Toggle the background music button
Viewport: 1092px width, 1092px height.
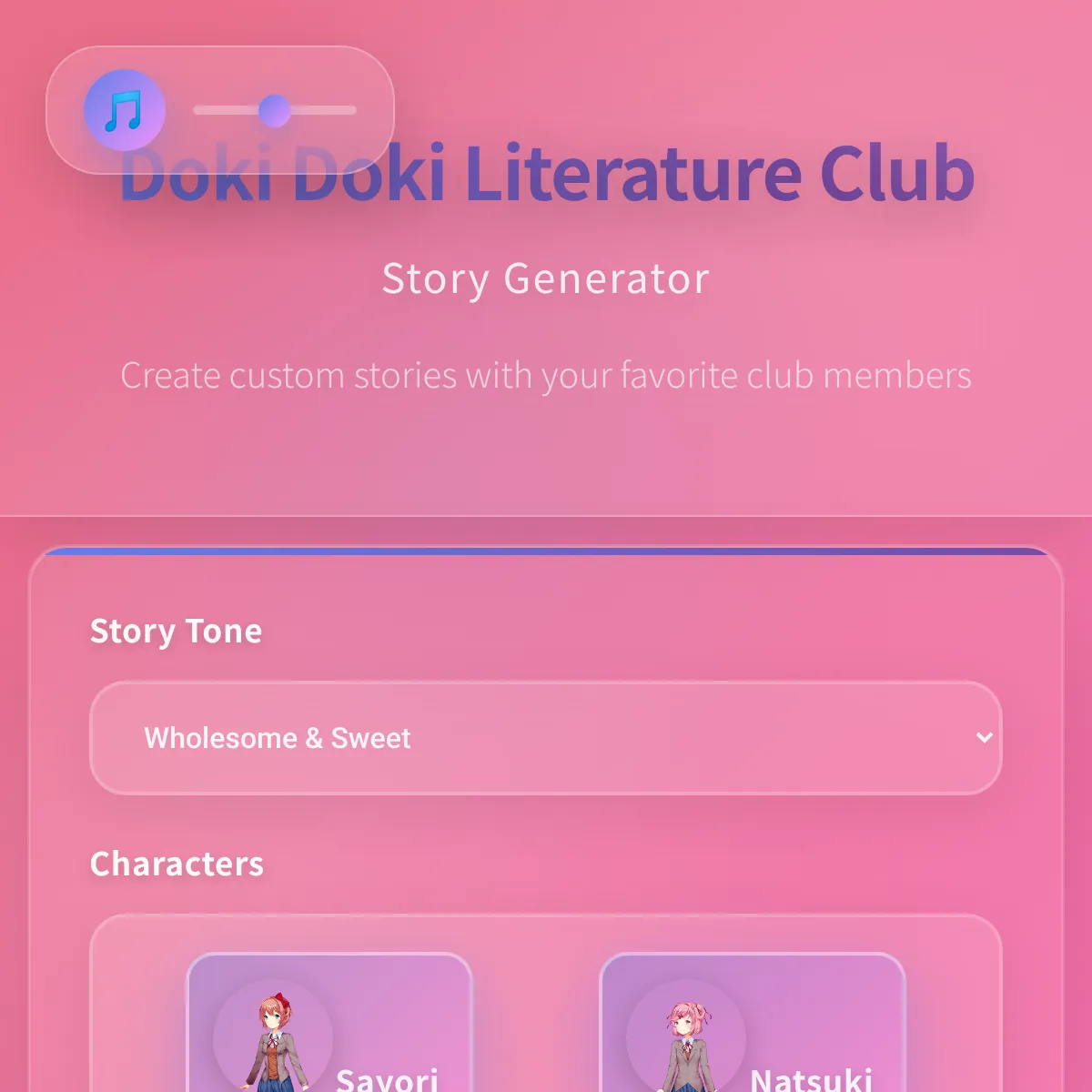[125, 110]
